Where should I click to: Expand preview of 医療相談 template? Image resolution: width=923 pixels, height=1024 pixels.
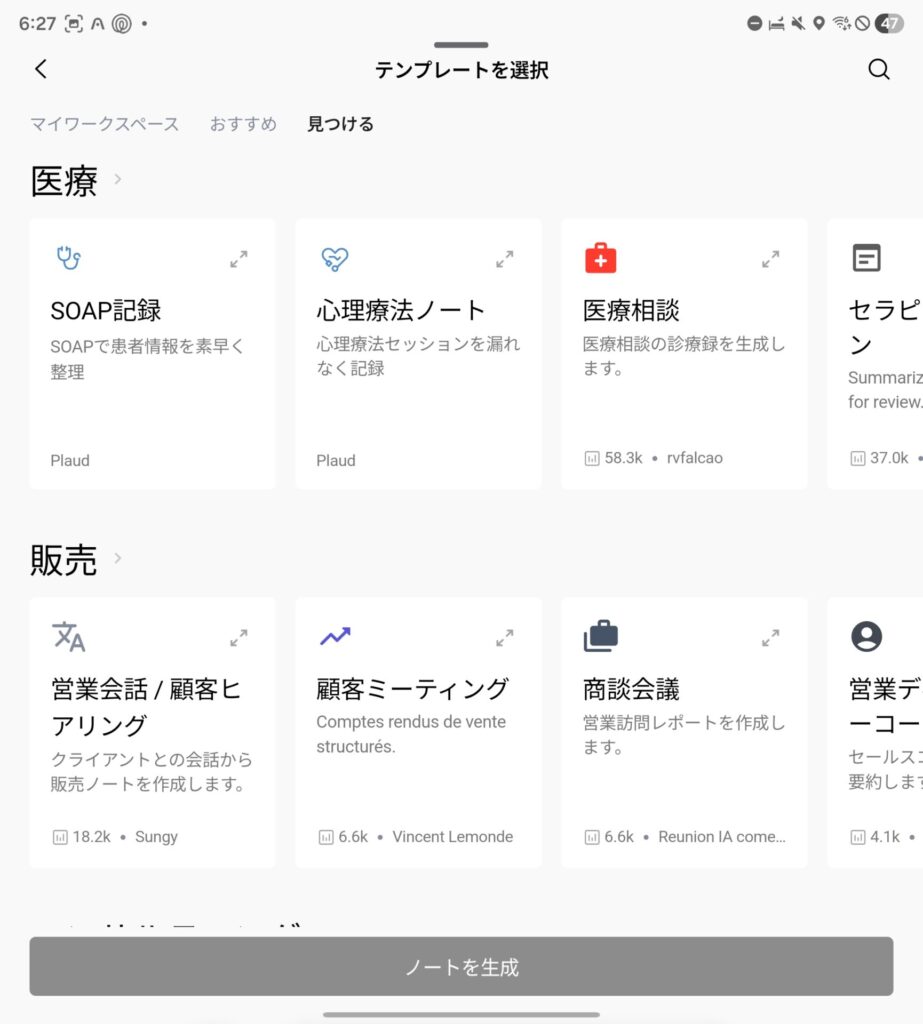771,259
